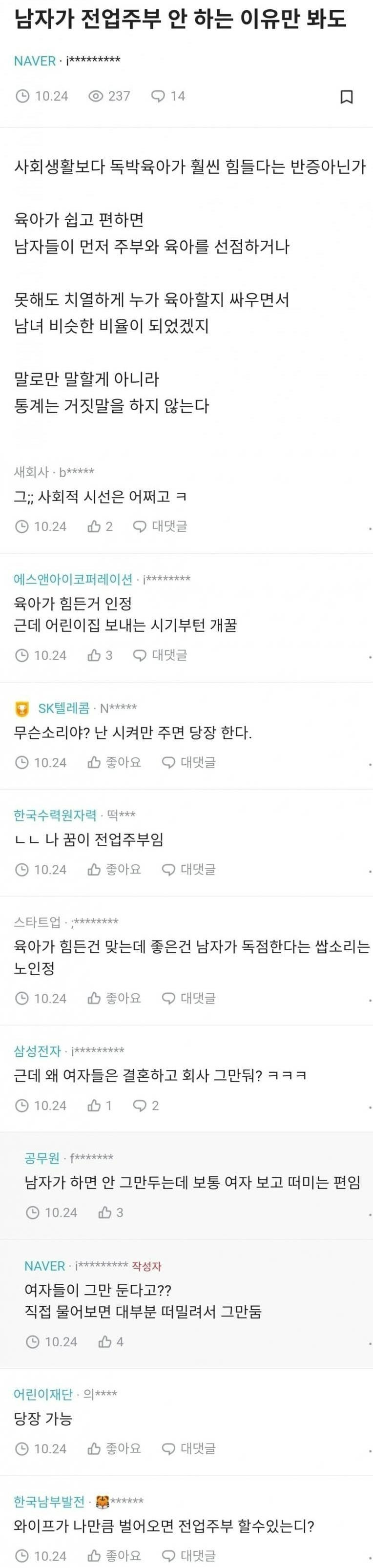Reply to the 어린이재단 comment

[188, 1449]
